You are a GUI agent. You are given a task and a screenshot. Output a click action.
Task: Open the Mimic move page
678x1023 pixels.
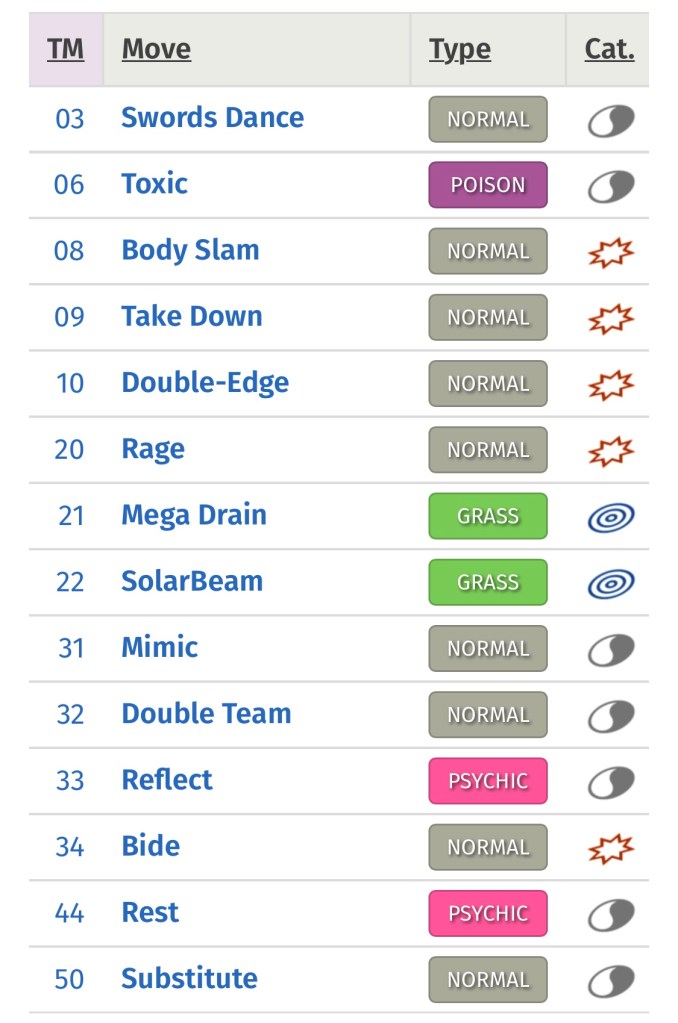159,647
